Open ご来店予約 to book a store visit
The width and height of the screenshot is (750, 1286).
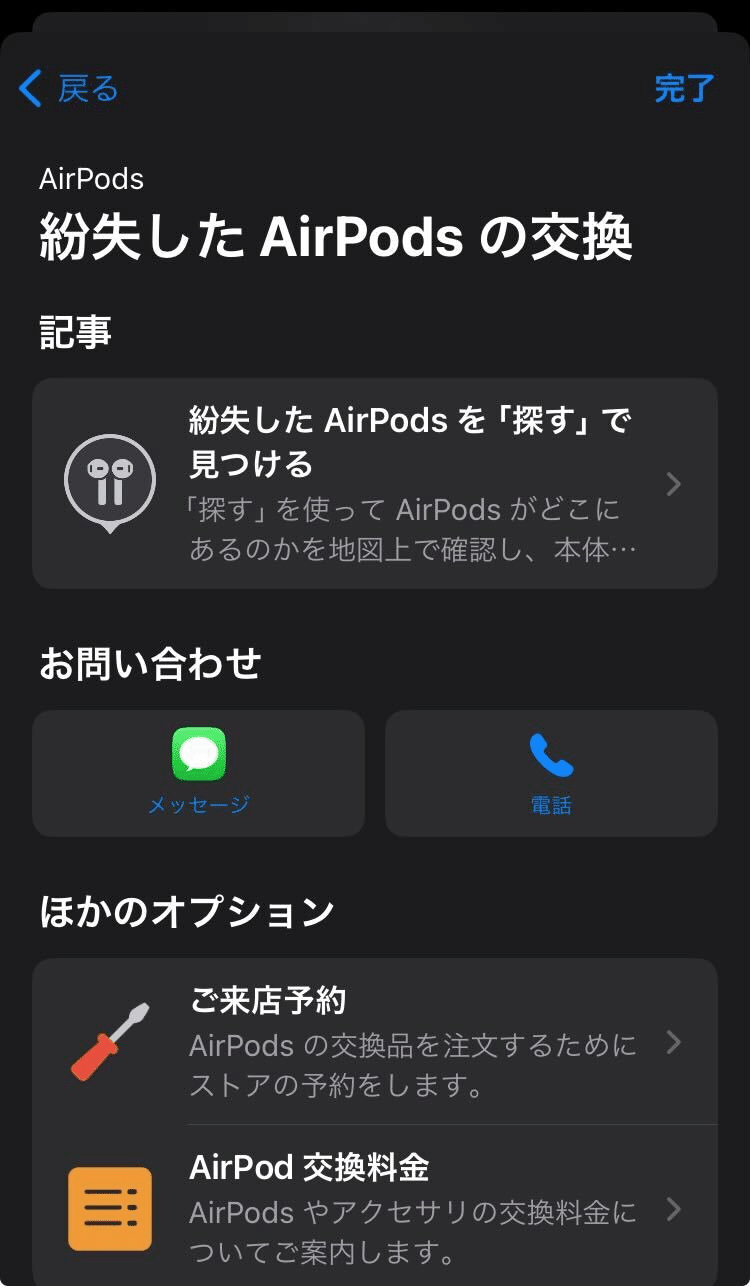click(375, 1041)
